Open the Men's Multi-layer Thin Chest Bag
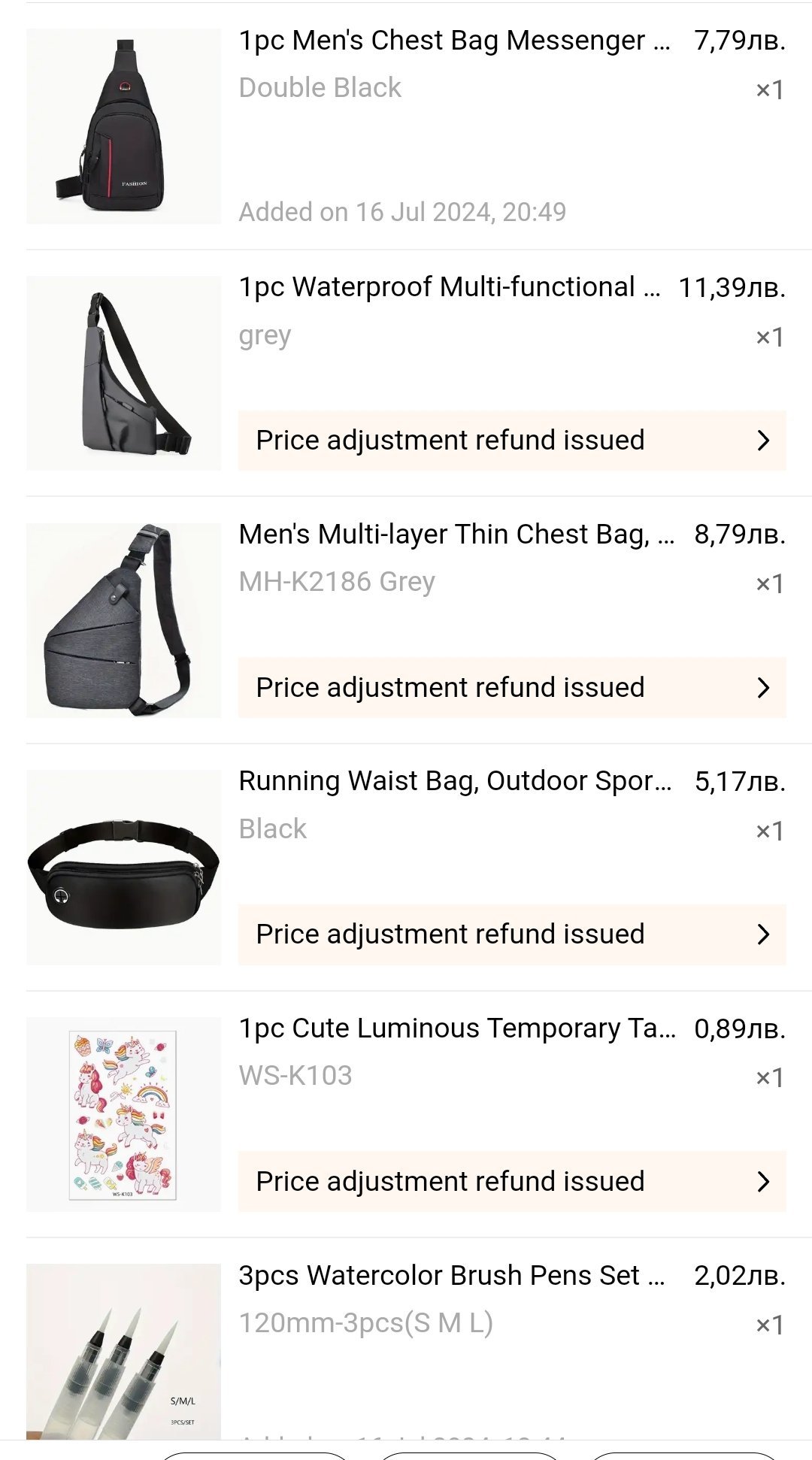The image size is (812, 1460). pos(456,535)
